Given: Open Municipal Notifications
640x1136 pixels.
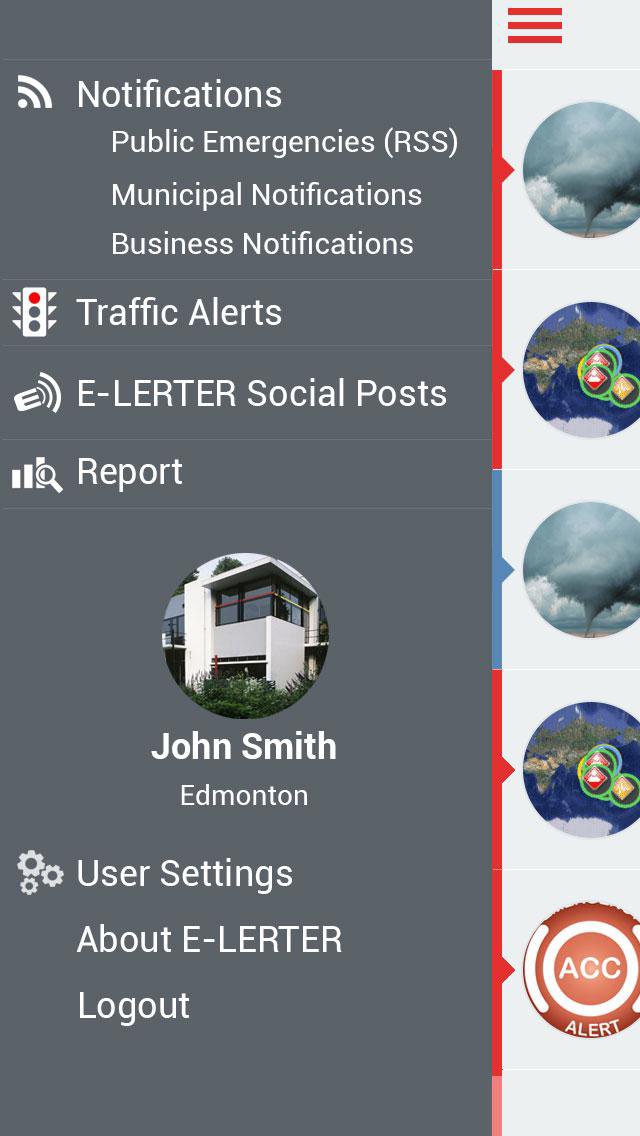Looking at the screenshot, I should 266,195.
